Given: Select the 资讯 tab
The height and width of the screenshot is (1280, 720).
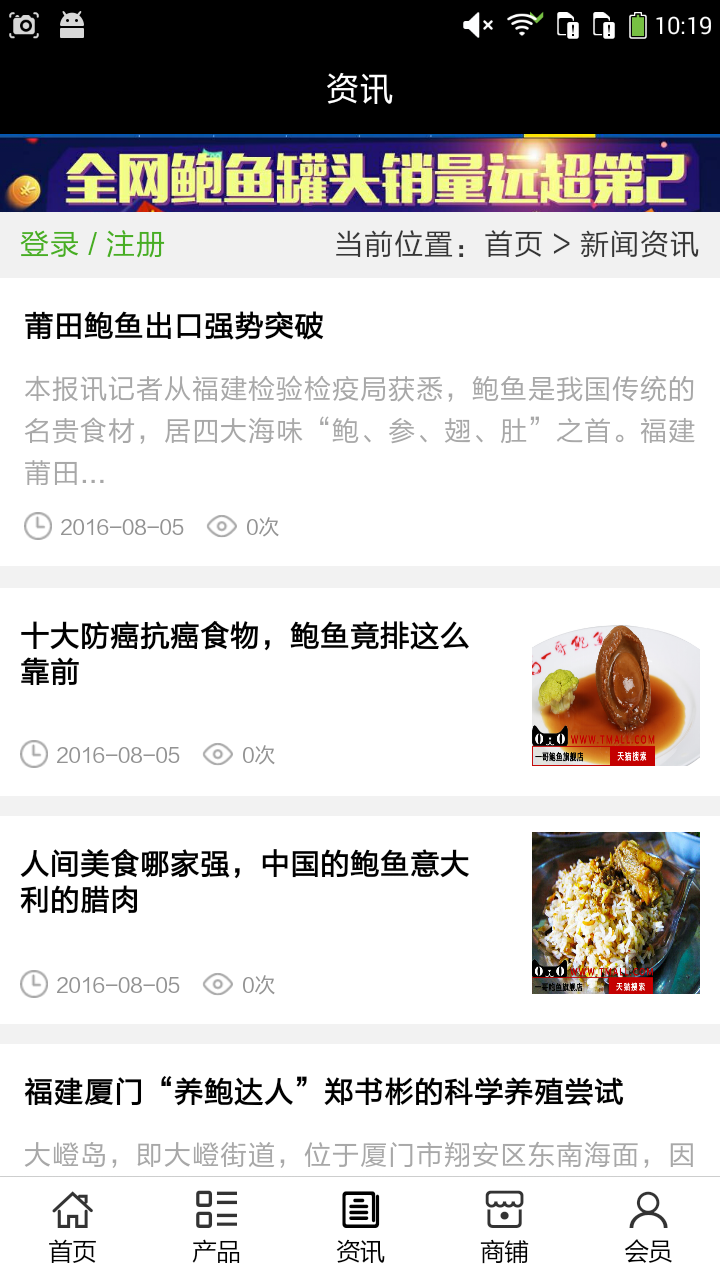Looking at the screenshot, I should tap(360, 1227).
